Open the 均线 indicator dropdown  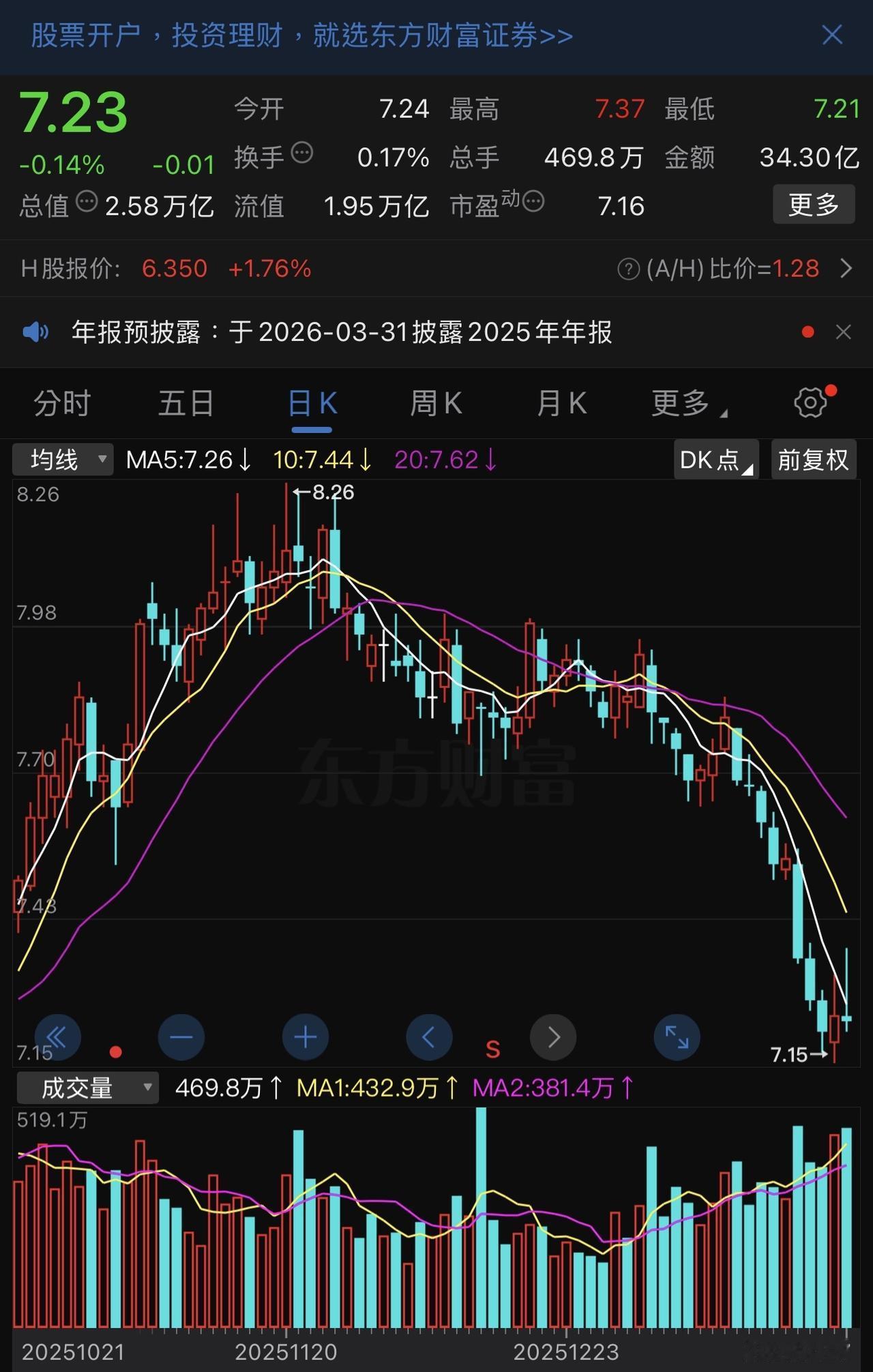pyautogui.click(x=63, y=460)
